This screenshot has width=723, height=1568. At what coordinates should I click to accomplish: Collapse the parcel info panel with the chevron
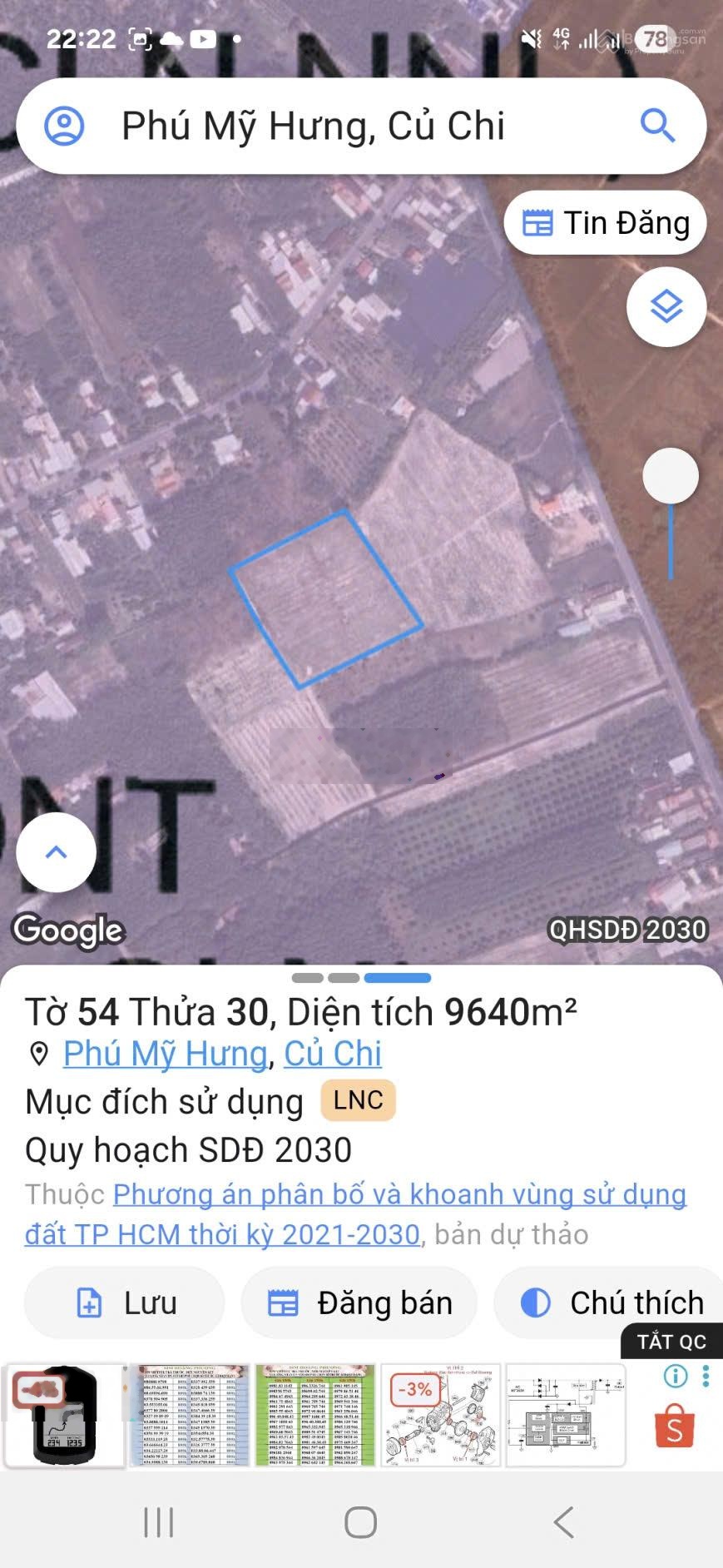point(56,851)
